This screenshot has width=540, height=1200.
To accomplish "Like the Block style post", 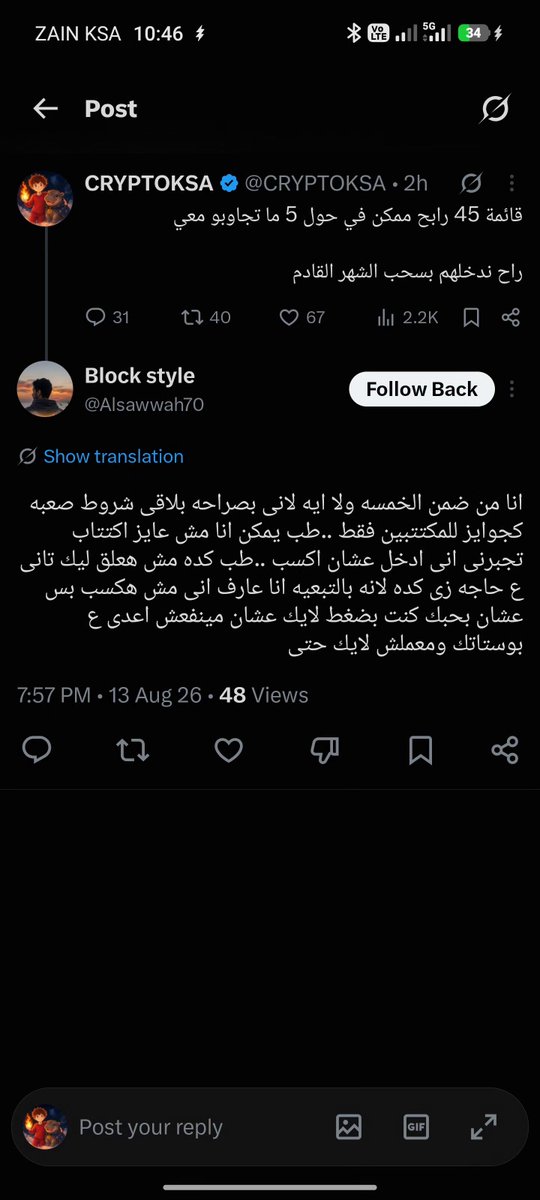I will (x=229, y=750).
